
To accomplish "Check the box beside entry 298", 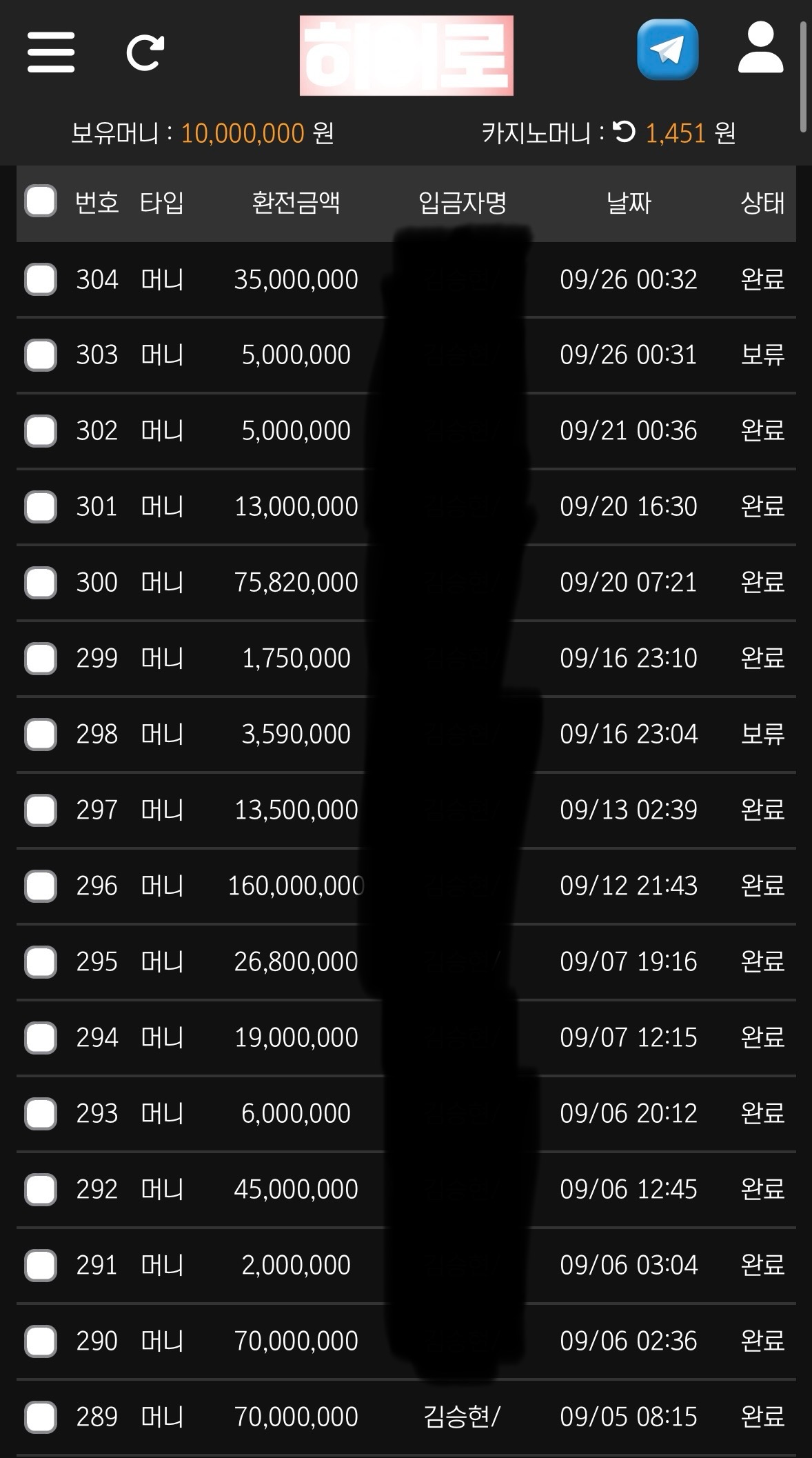I will pos(41,735).
